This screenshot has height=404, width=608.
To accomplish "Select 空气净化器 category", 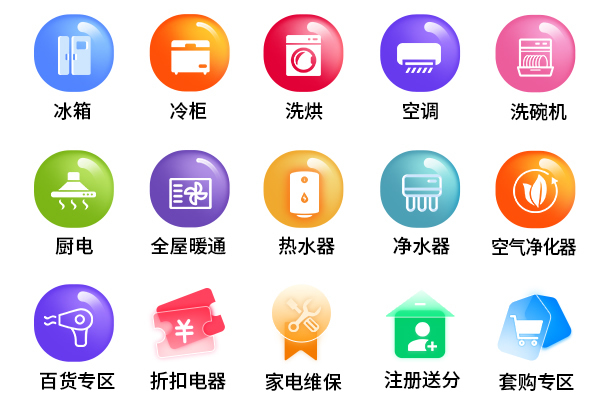I will pos(535,190).
